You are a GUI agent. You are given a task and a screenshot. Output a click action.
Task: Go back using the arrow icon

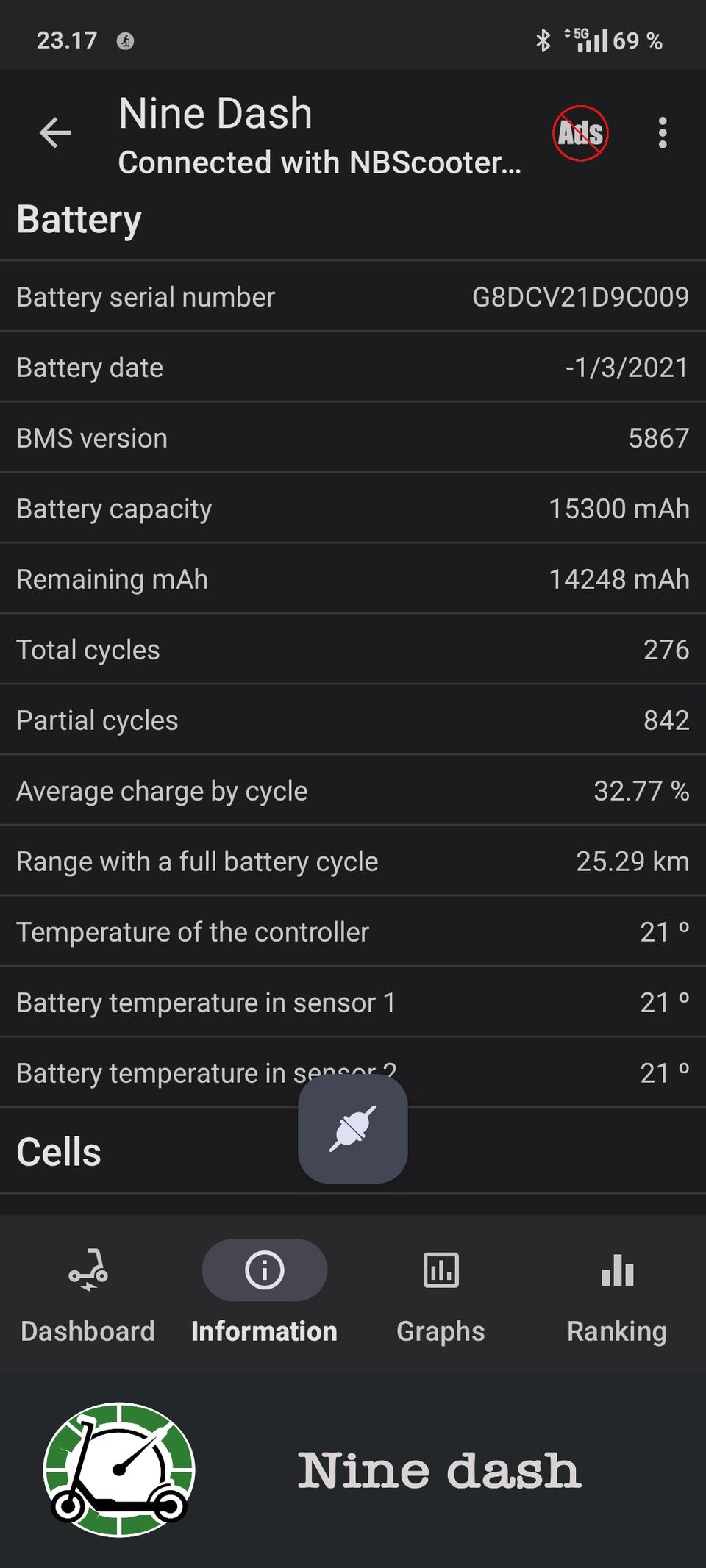click(55, 133)
